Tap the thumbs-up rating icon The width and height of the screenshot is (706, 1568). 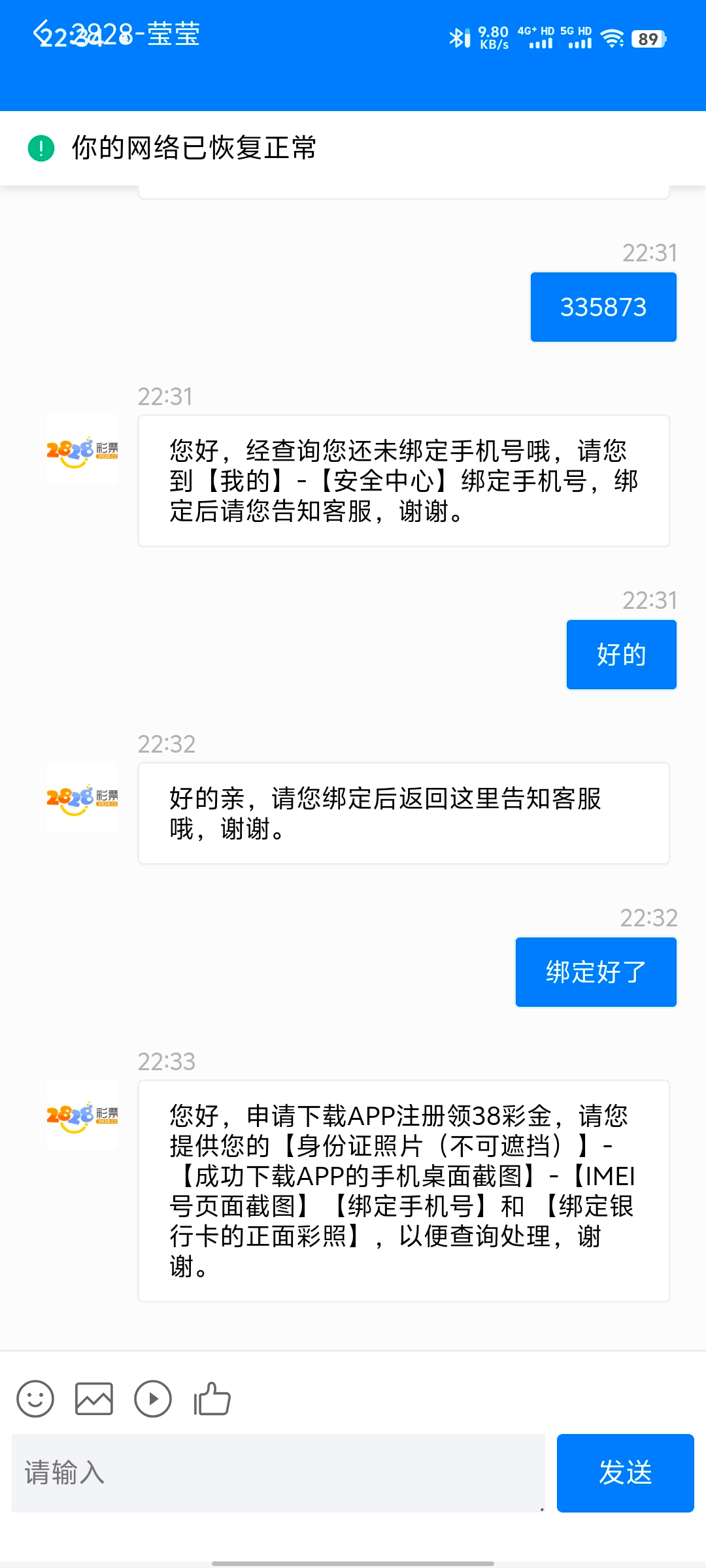tap(212, 1399)
